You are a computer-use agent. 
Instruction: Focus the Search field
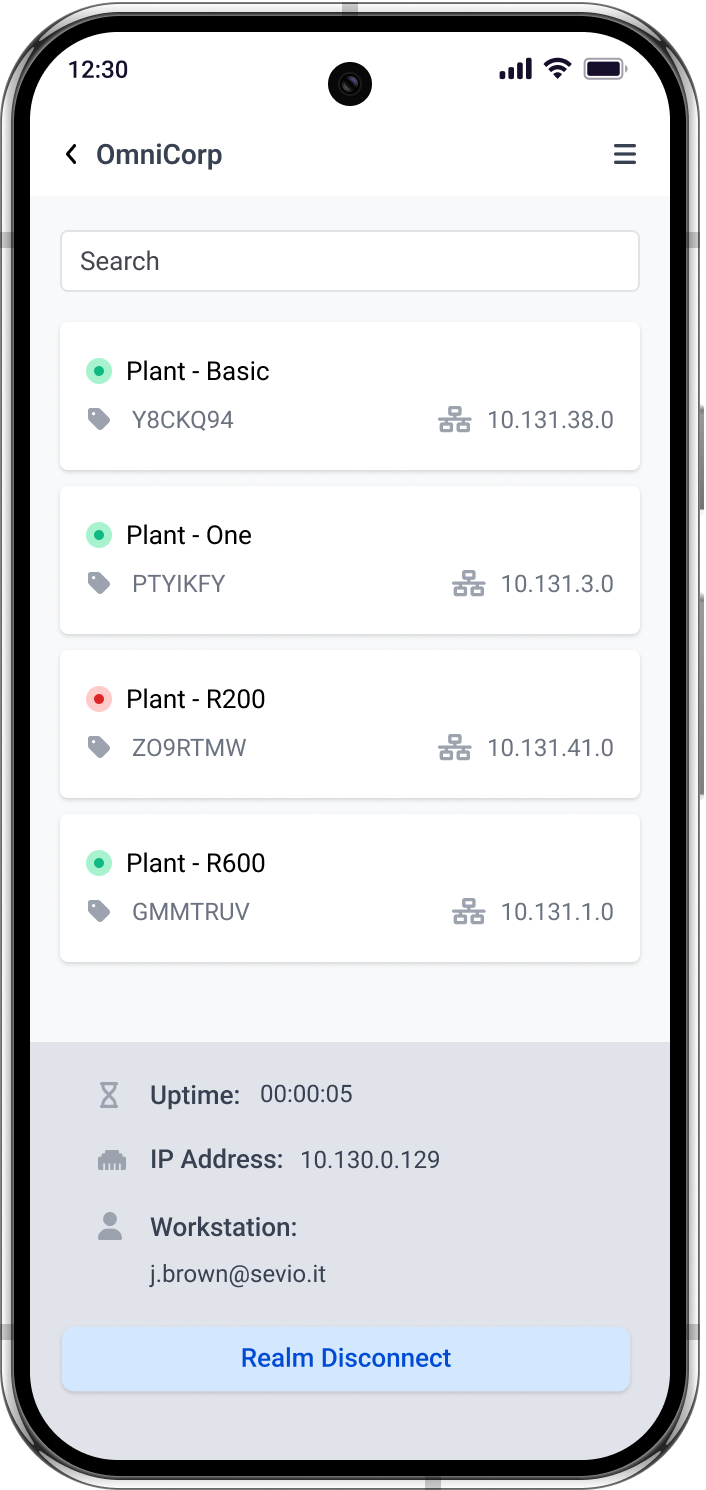click(349, 261)
